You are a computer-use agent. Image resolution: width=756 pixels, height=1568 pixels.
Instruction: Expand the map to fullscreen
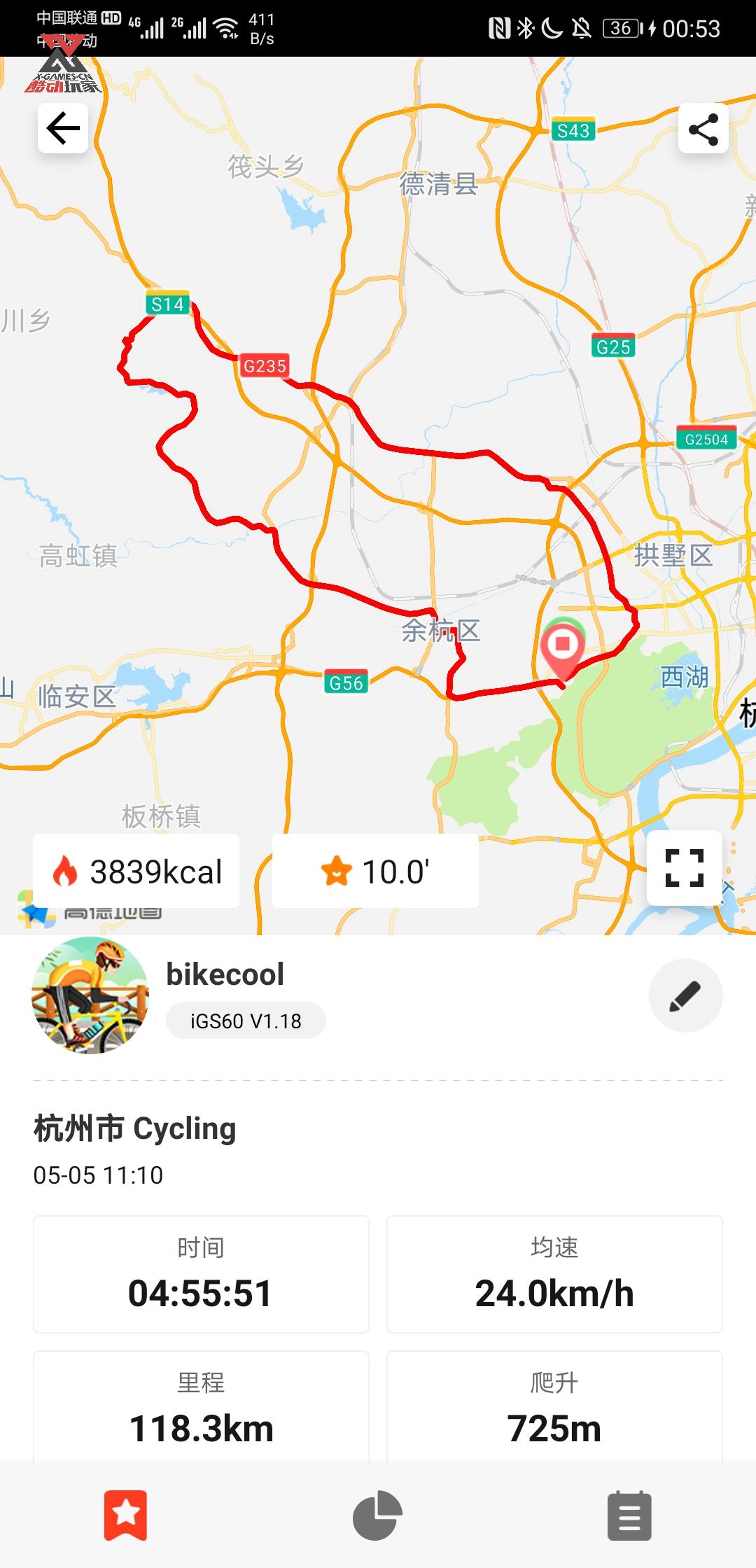point(684,868)
